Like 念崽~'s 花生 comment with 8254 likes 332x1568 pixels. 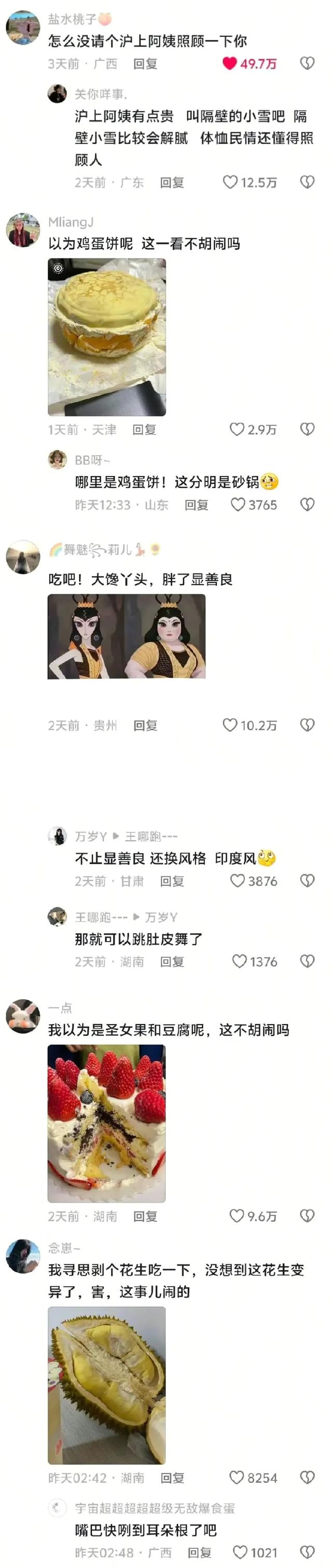pos(237,1477)
